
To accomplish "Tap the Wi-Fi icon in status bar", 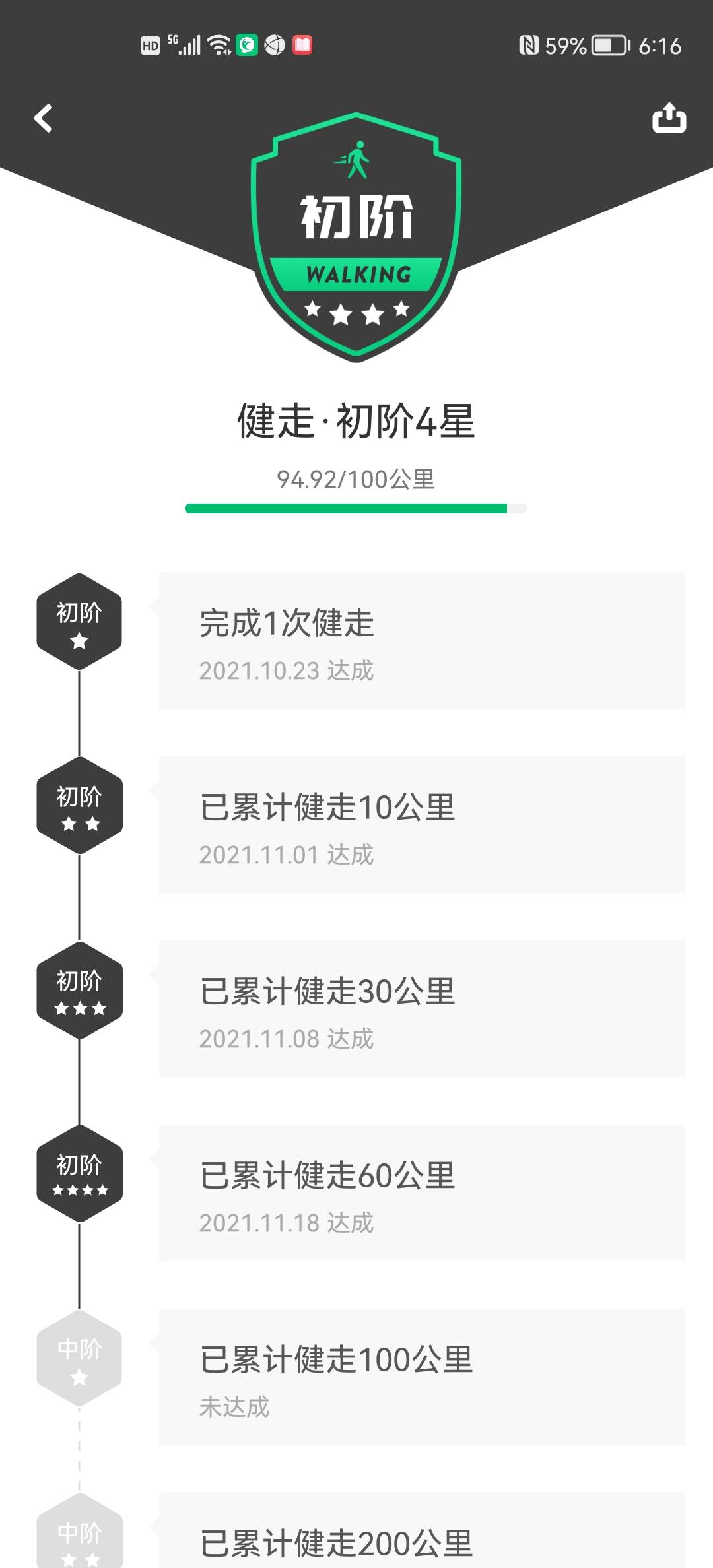I will tap(218, 46).
